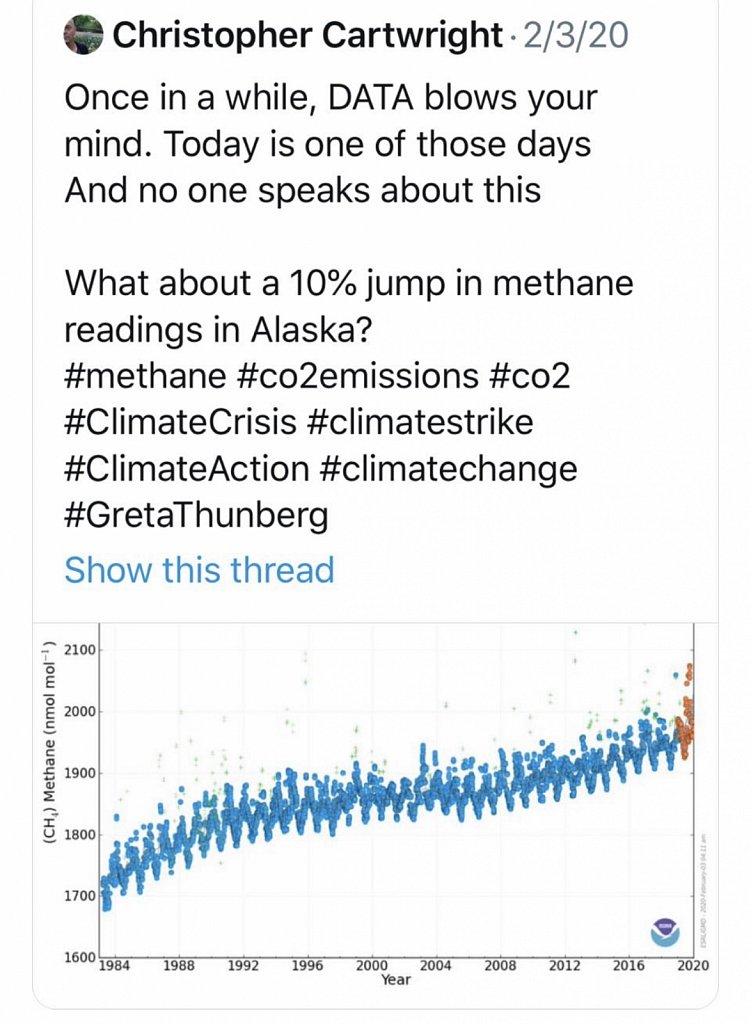
Task: Open the "Show this thread" link
Action: [x=199, y=570]
